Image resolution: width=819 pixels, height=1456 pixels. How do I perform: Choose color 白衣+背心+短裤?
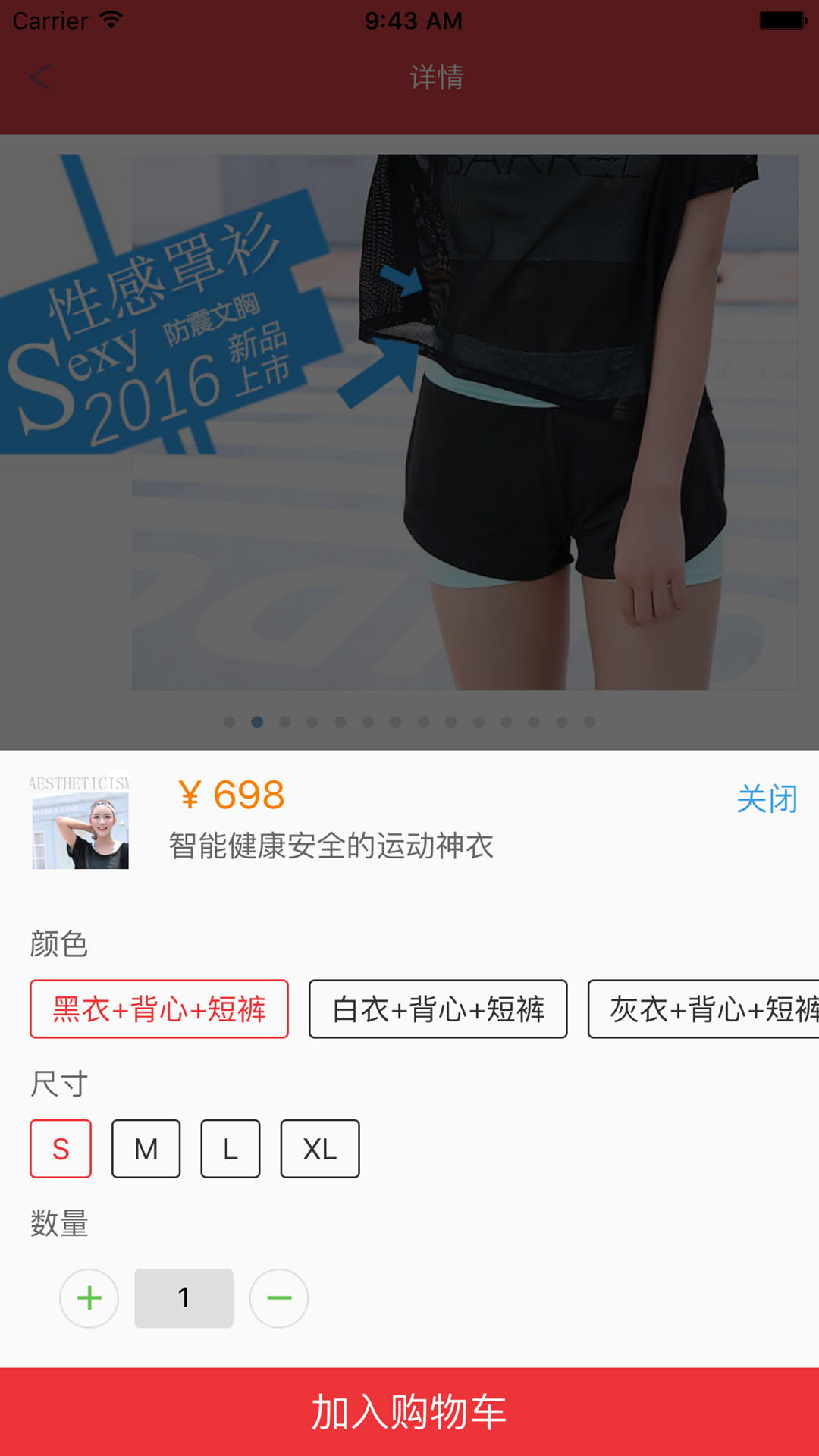click(x=438, y=1009)
